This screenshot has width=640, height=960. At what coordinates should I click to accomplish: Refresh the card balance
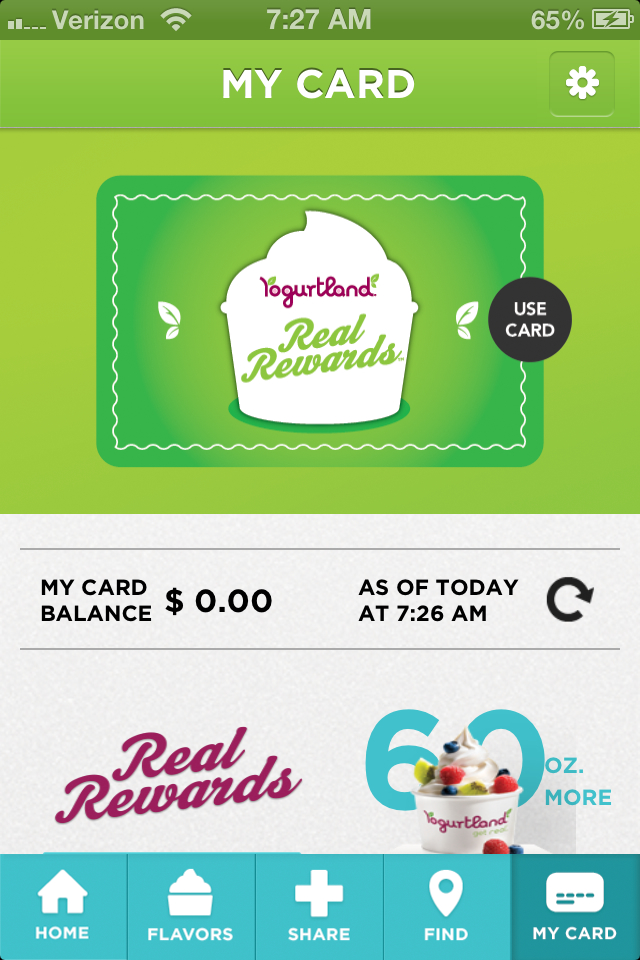pos(569,600)
